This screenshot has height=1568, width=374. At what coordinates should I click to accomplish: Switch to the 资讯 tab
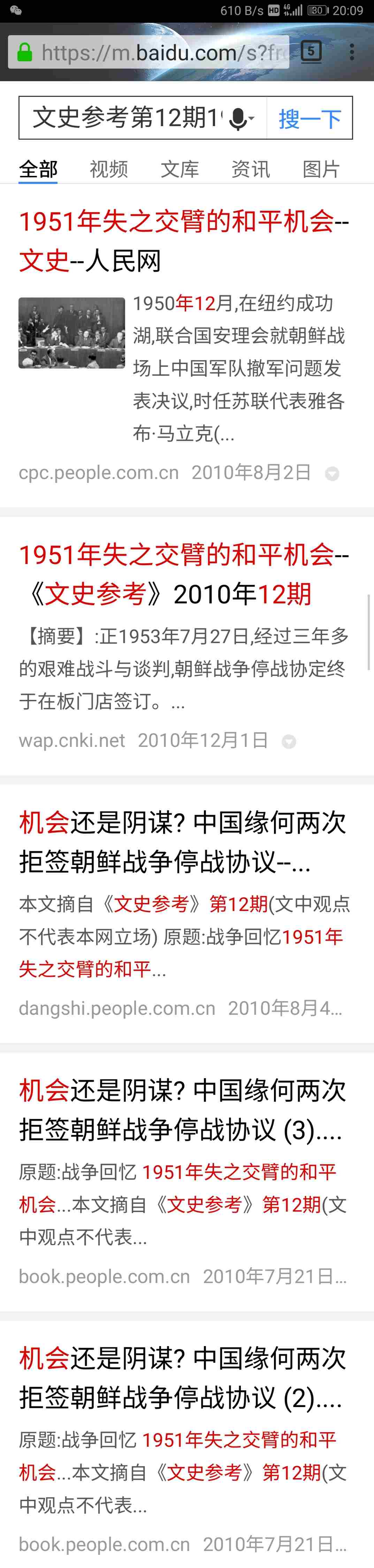tap(250, 169)
